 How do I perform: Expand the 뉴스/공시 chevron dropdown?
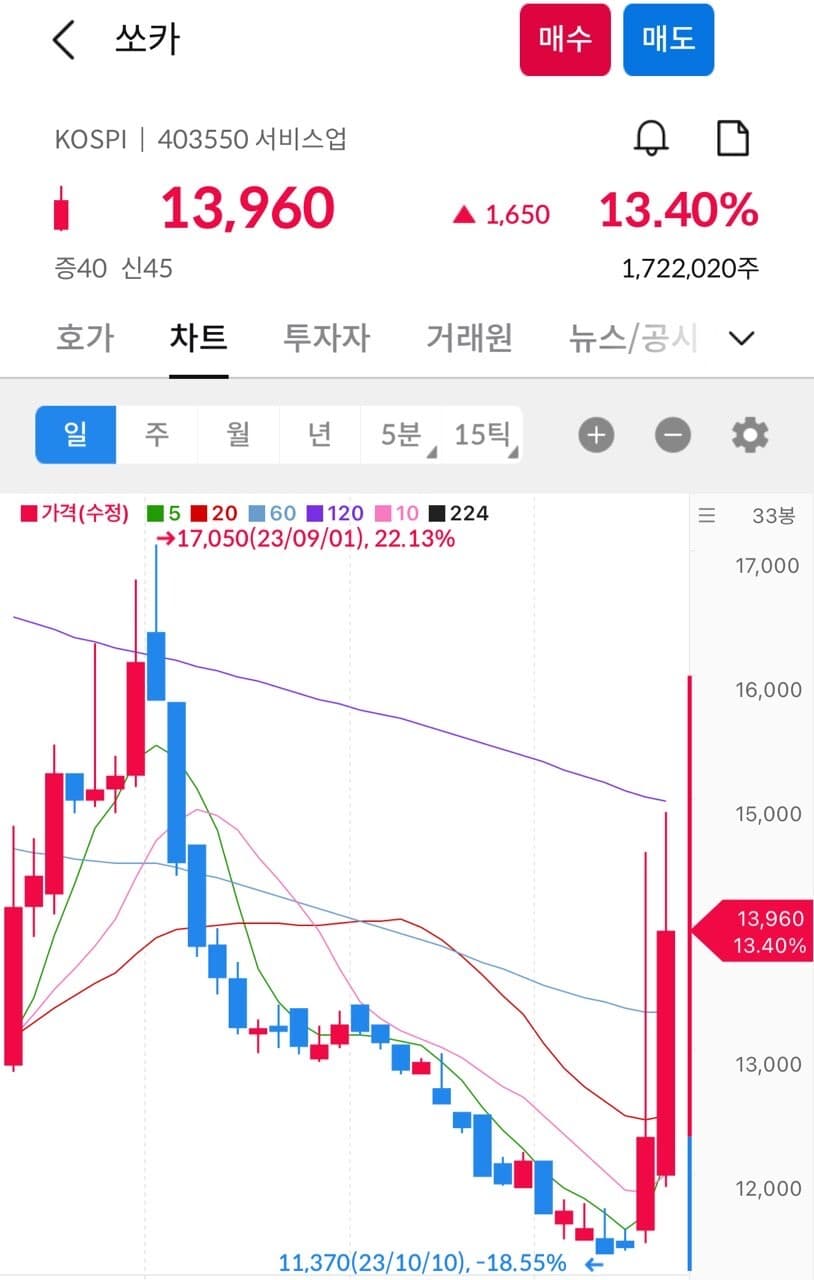point(742,338)
